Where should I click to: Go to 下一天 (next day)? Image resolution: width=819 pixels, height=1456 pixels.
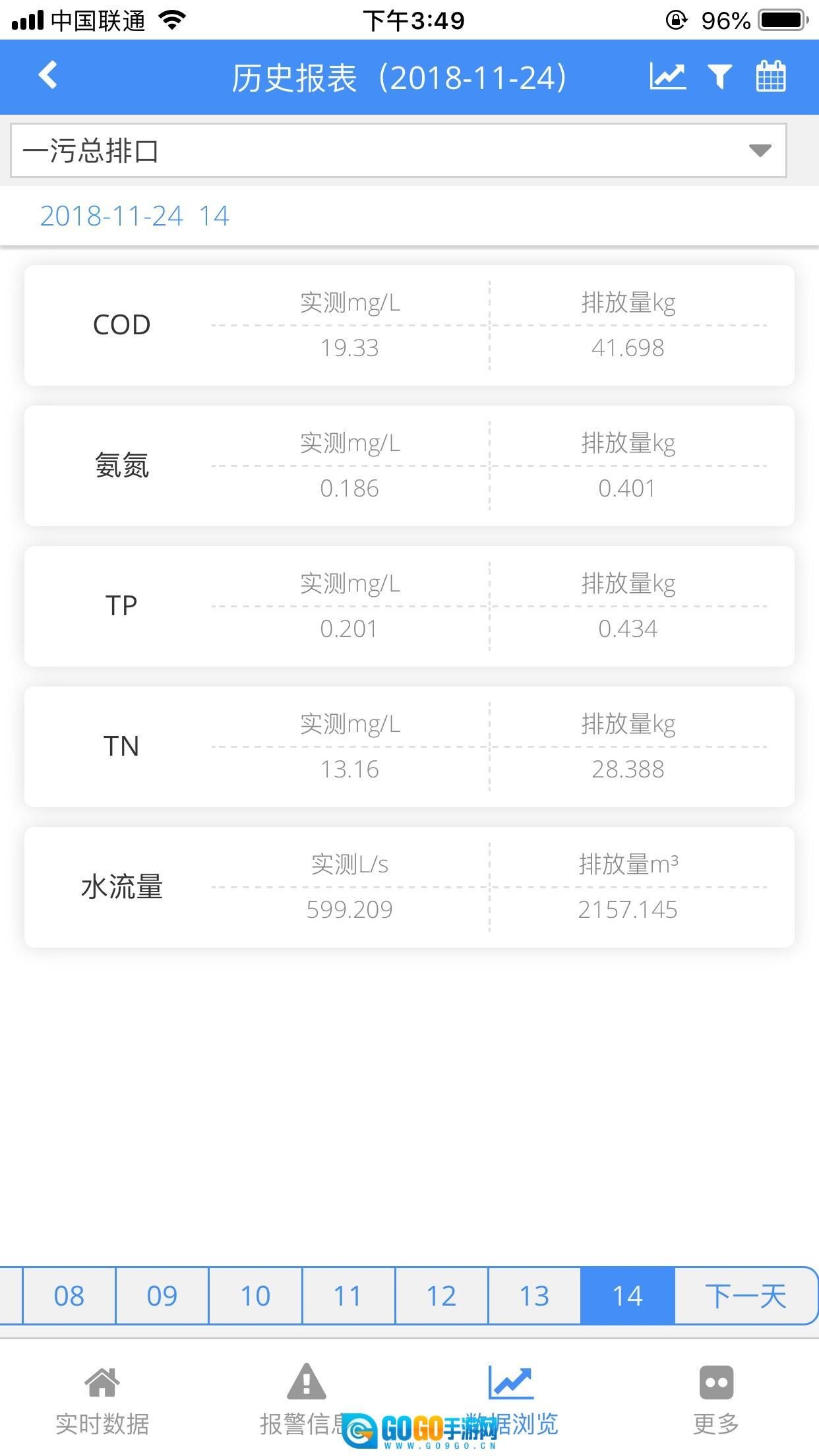746,1296
